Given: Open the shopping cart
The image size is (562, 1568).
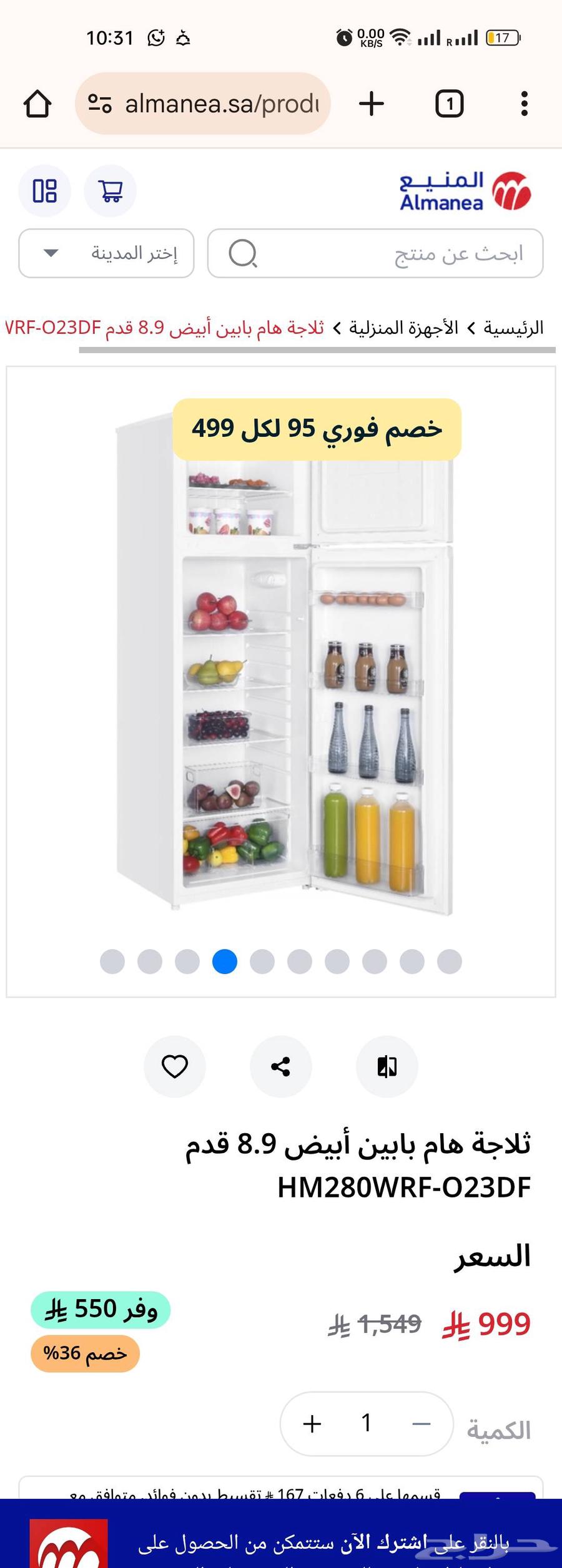Looking at the screenshot, I should click(111, 190).
